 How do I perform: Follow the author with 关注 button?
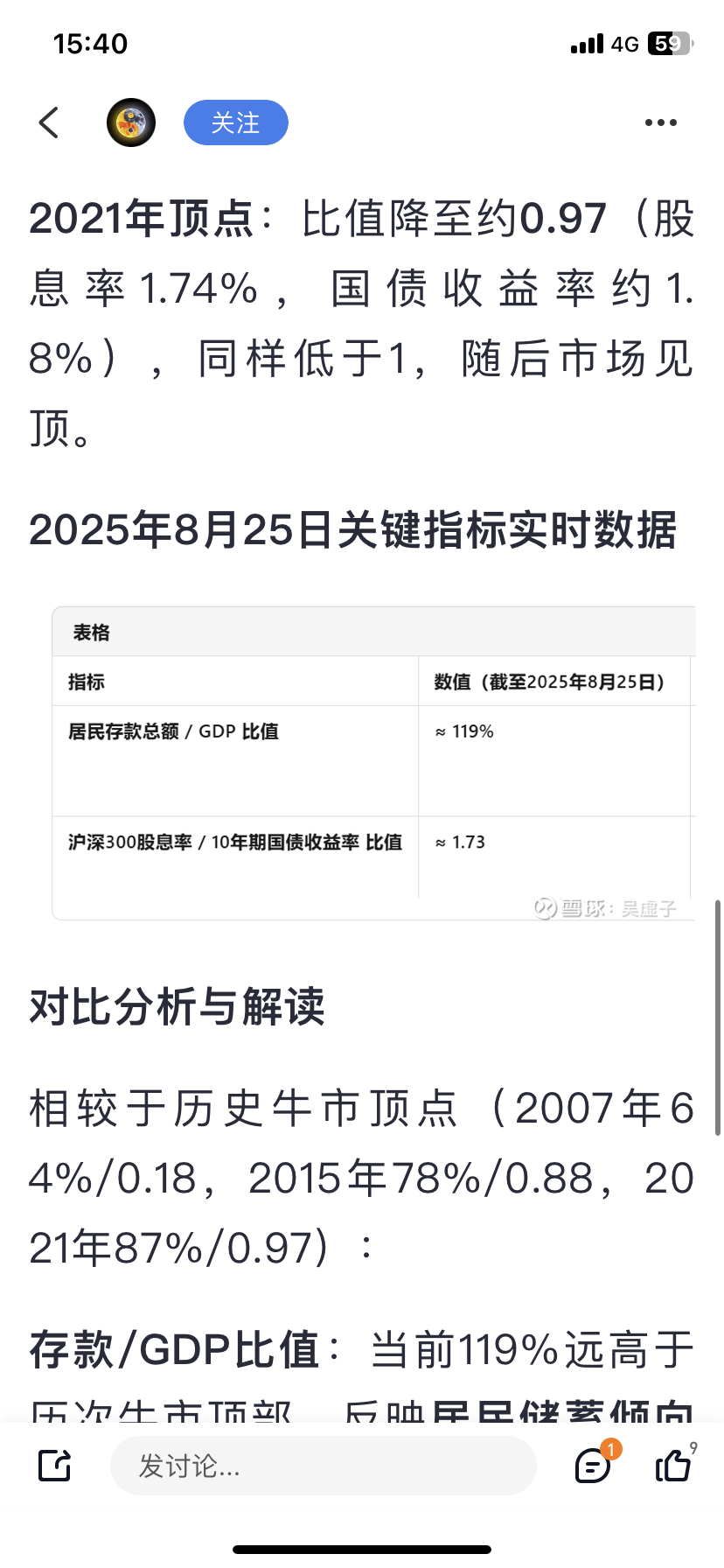pyautogui.click(x=235, y=122)
